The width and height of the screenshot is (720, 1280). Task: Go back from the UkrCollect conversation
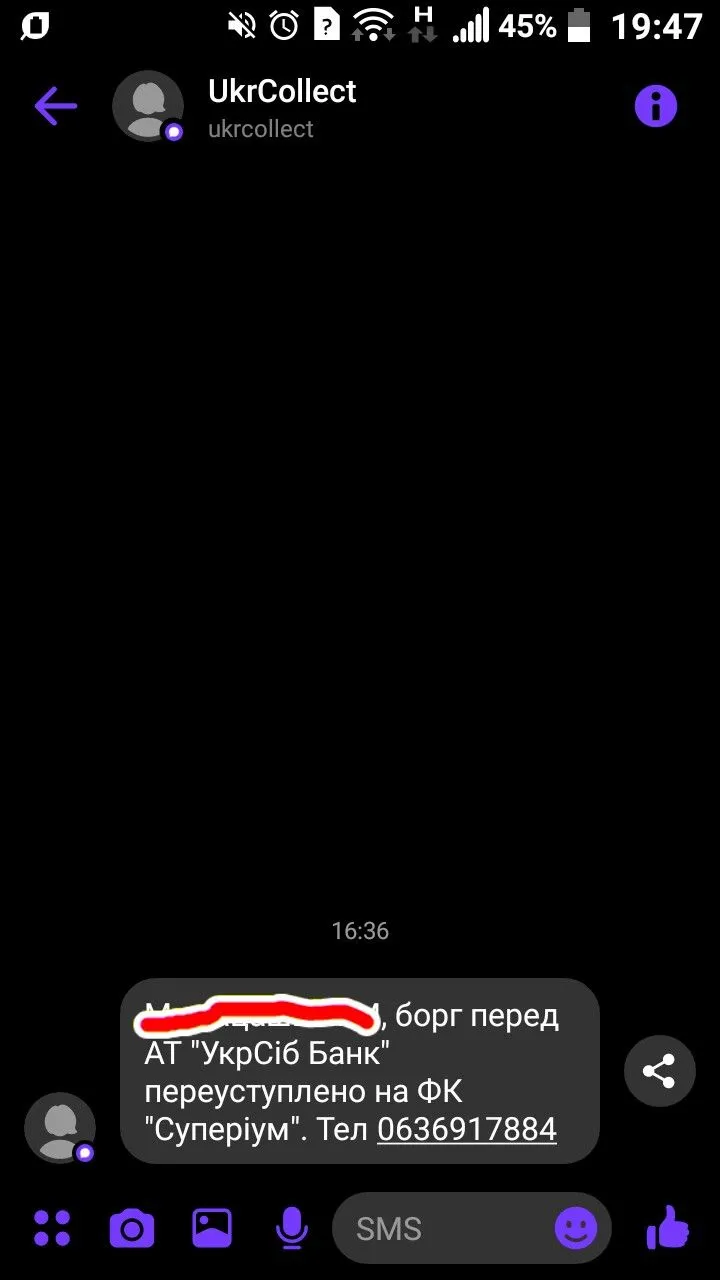pyautogui.click(x=55, y=106)
